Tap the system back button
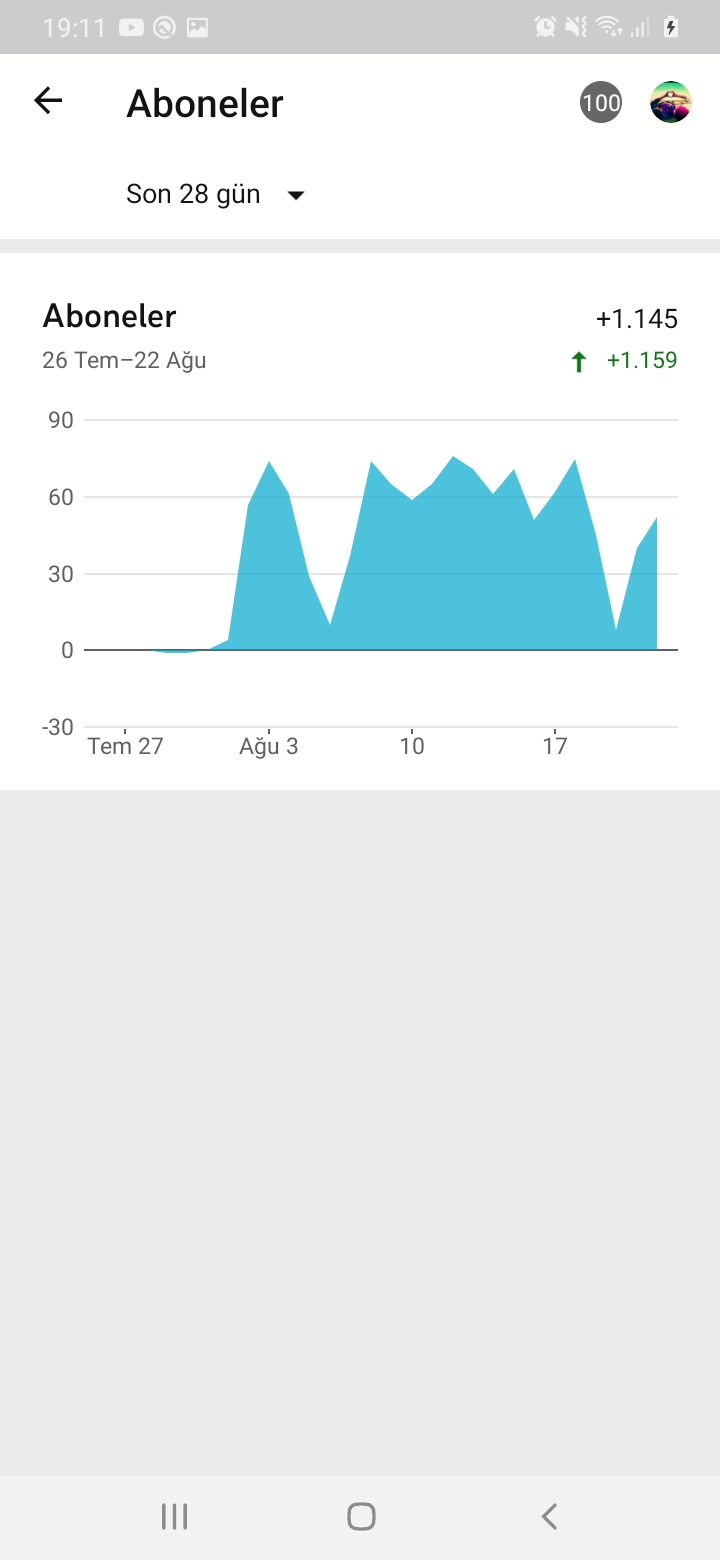 pos(549,1517)
